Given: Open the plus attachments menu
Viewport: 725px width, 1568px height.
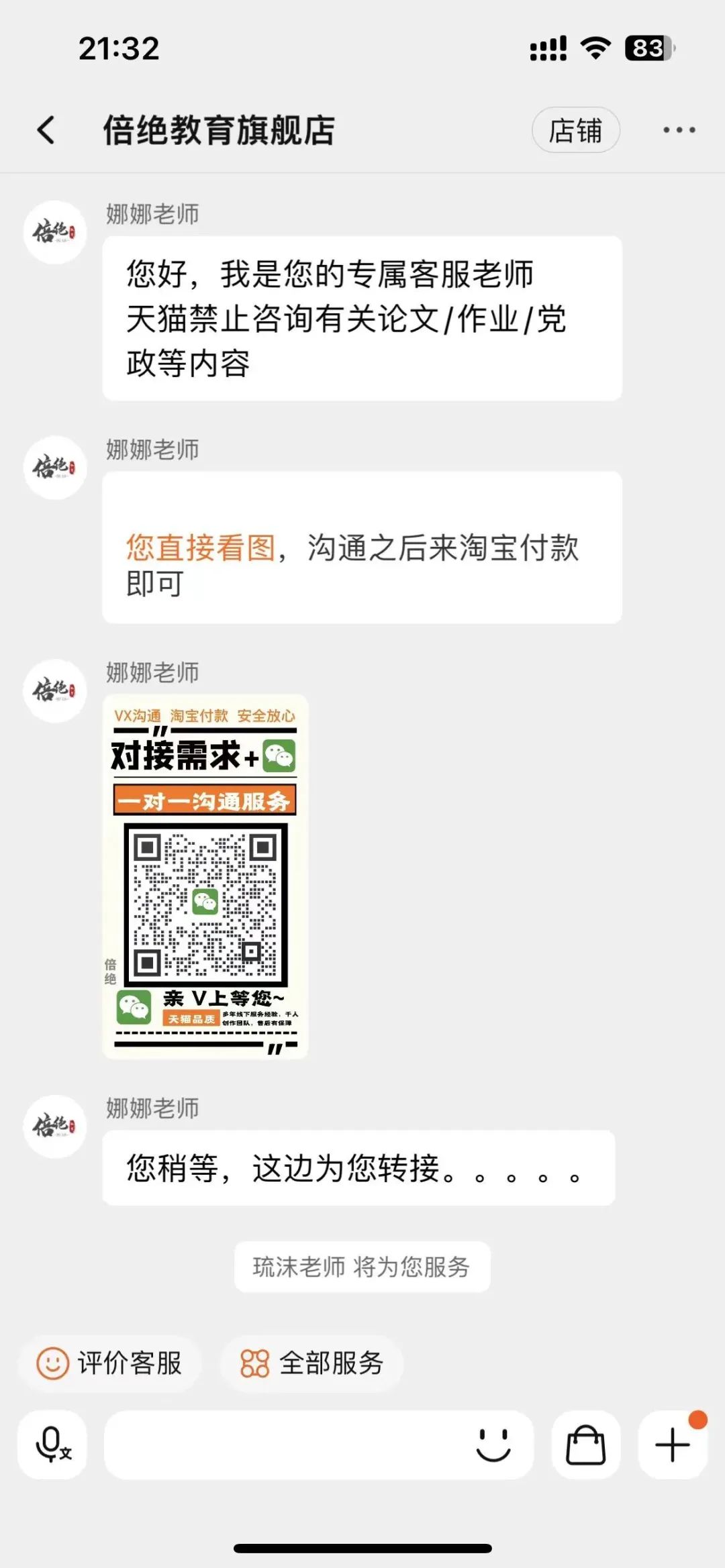Looking at the screenshot, I should (672, 1445).
